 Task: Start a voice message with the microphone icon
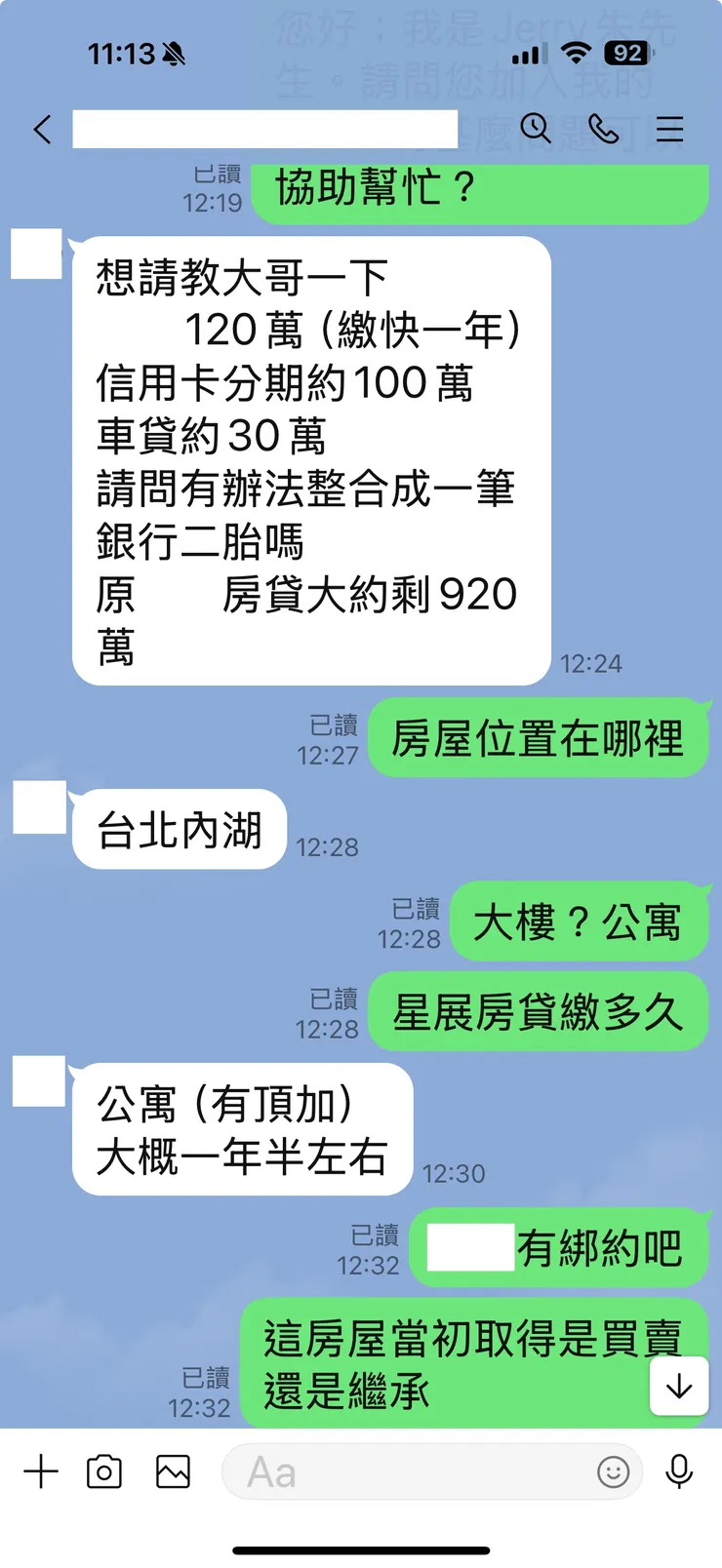(680, 1472)
